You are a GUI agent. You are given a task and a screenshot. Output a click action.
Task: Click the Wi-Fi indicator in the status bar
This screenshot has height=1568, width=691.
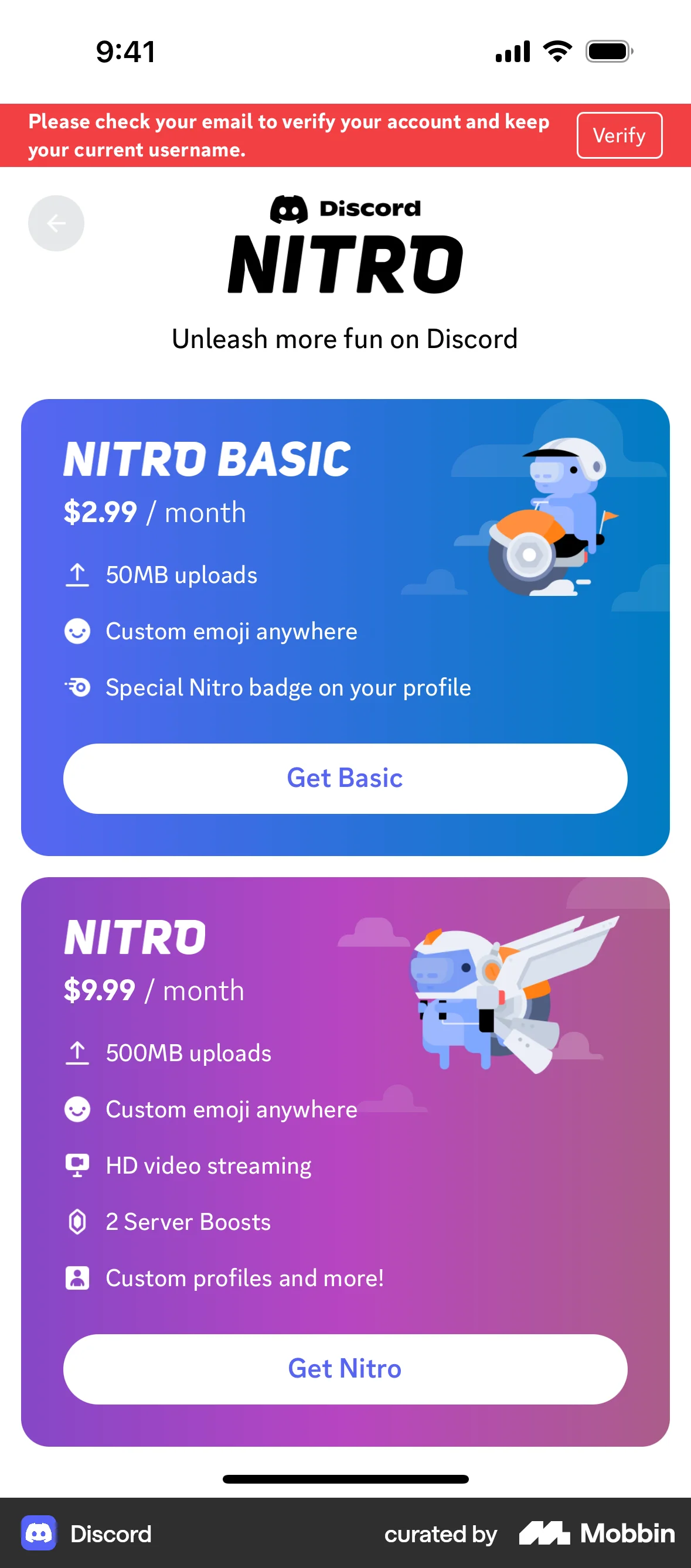557,52
